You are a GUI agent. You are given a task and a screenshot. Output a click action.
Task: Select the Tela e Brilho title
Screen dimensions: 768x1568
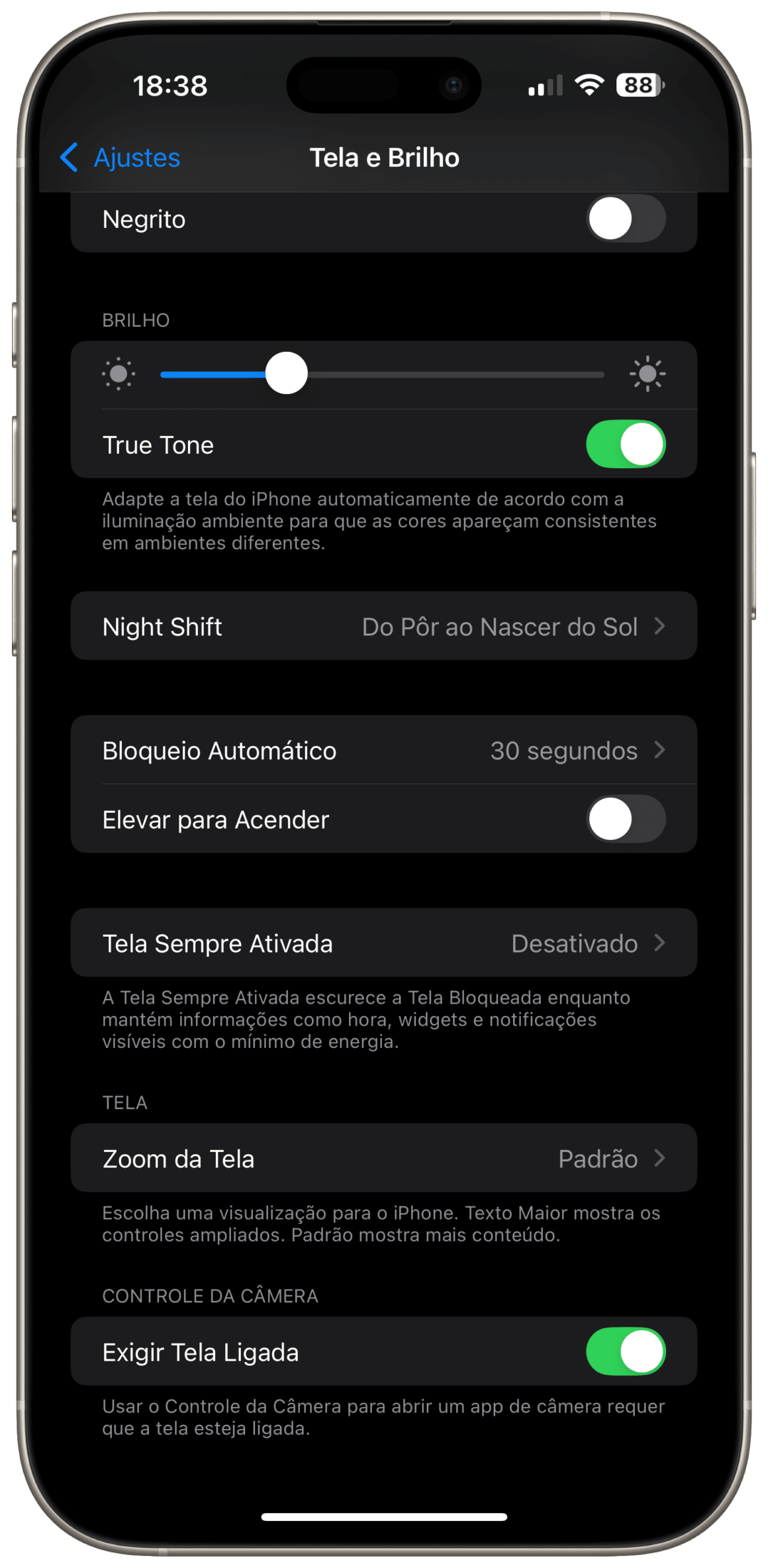point(384,158)
